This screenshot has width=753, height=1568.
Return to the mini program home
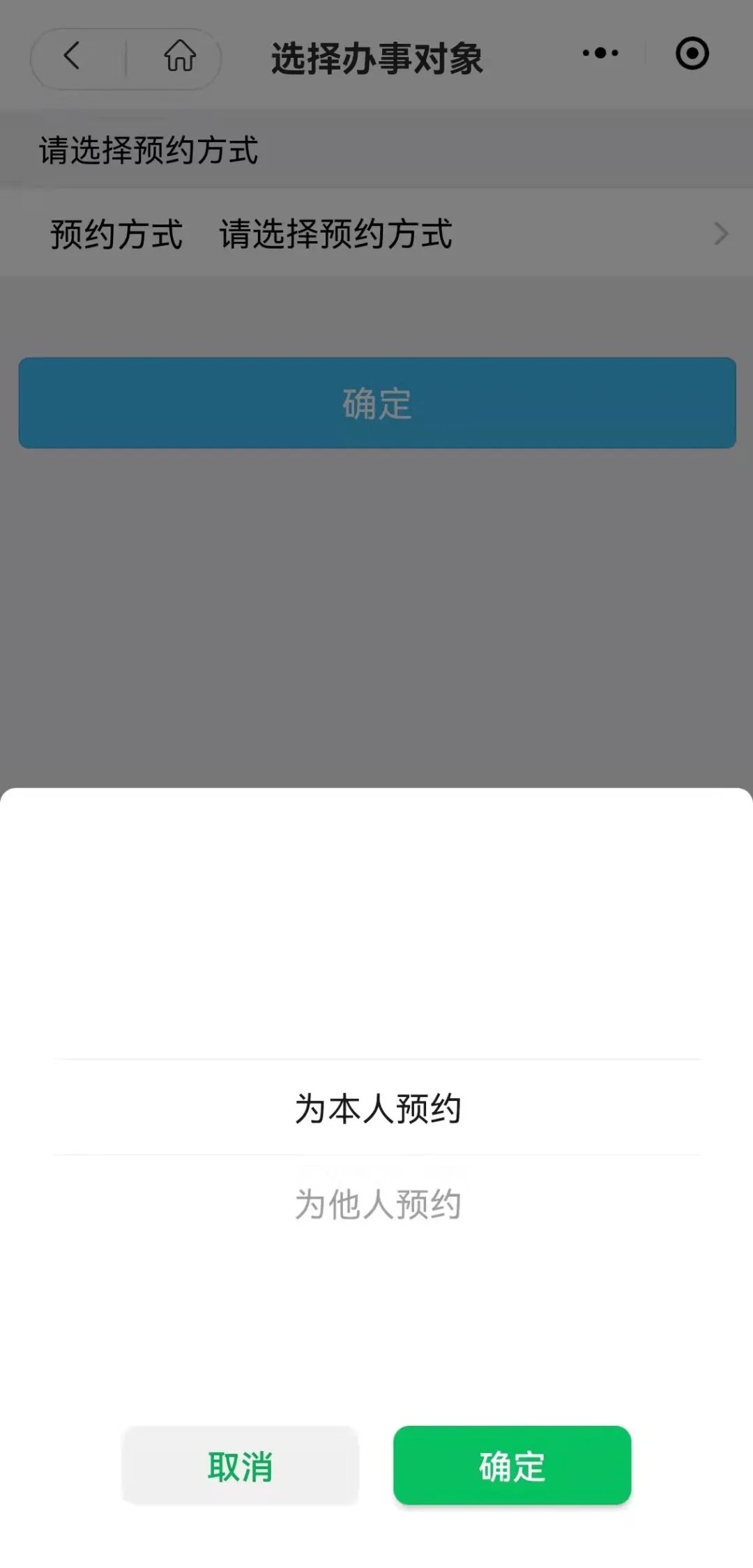(179, 56)
